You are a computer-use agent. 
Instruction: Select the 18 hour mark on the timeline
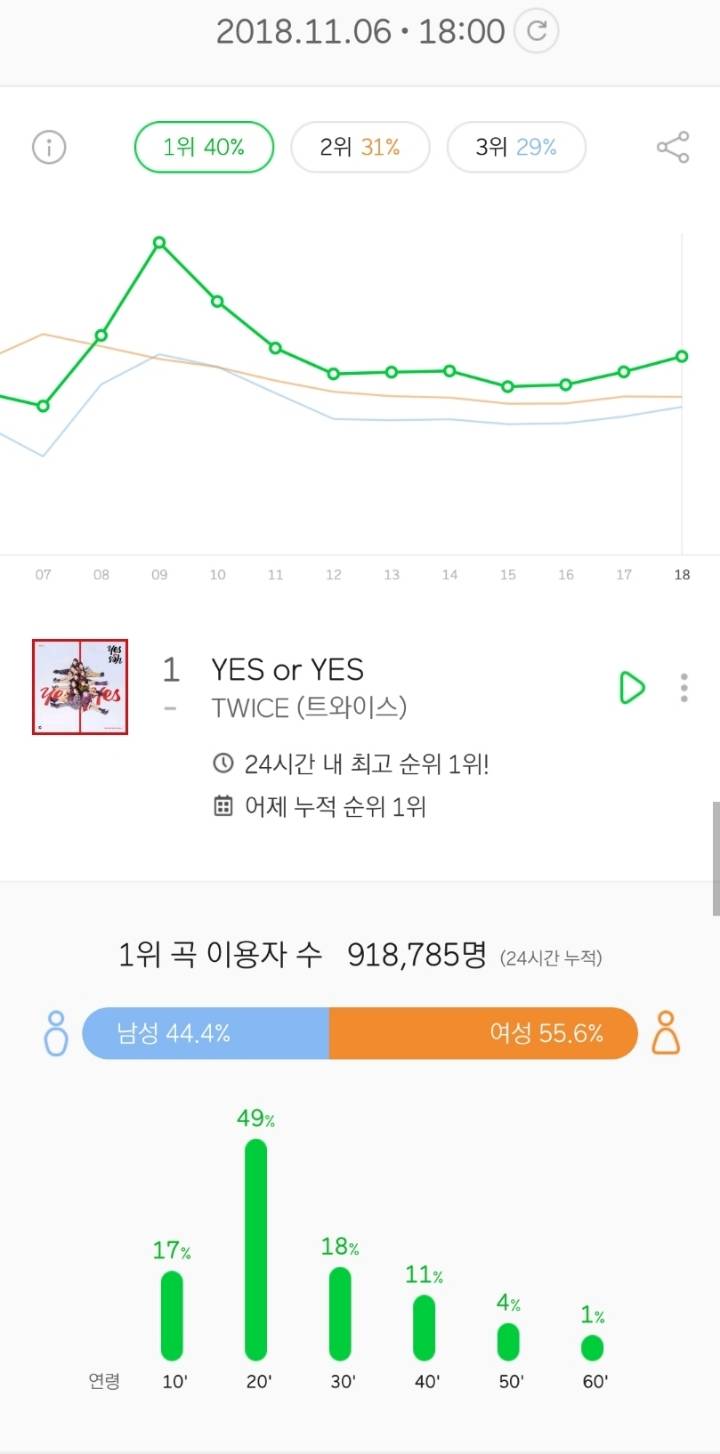[681, 575]
